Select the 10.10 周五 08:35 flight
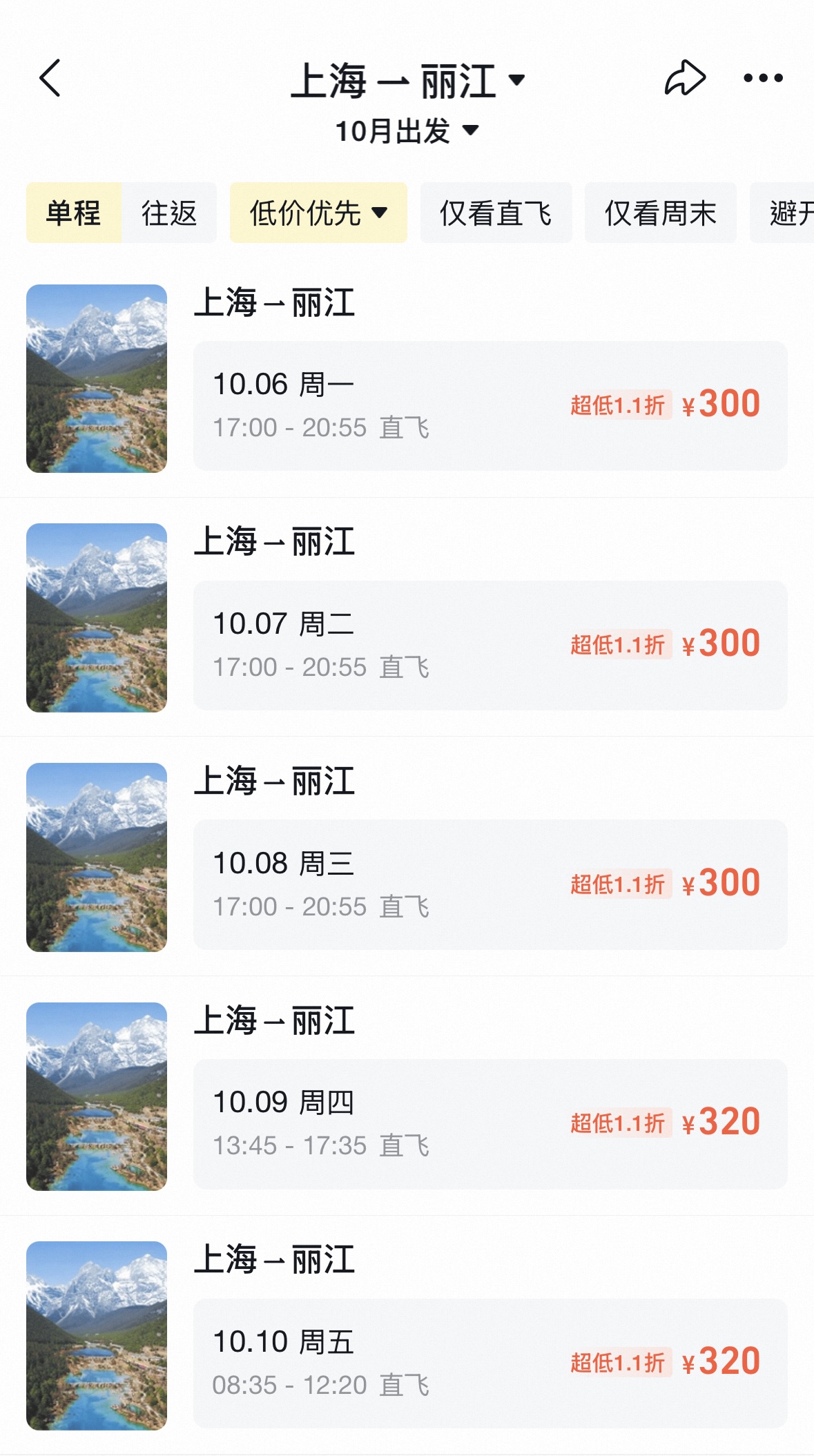This screenshot has width=814, height=1456. click(x=490, y=1363)
